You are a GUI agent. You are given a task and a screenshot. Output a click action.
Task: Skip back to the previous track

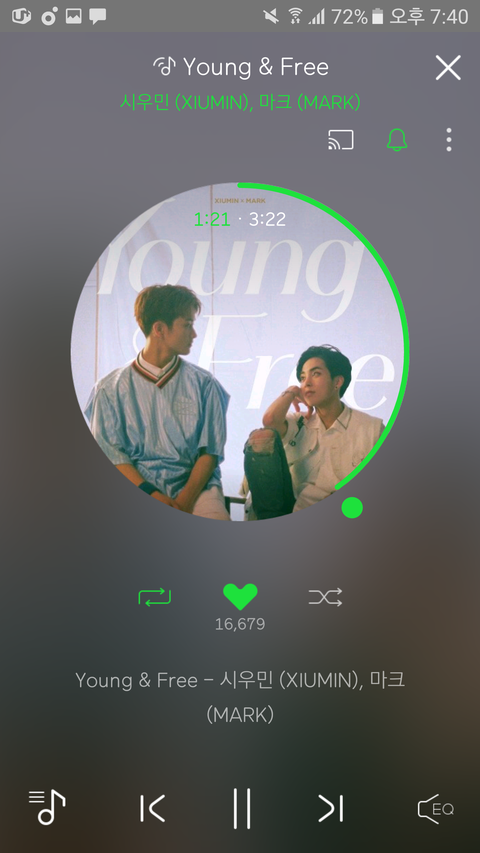pos(152,808)
